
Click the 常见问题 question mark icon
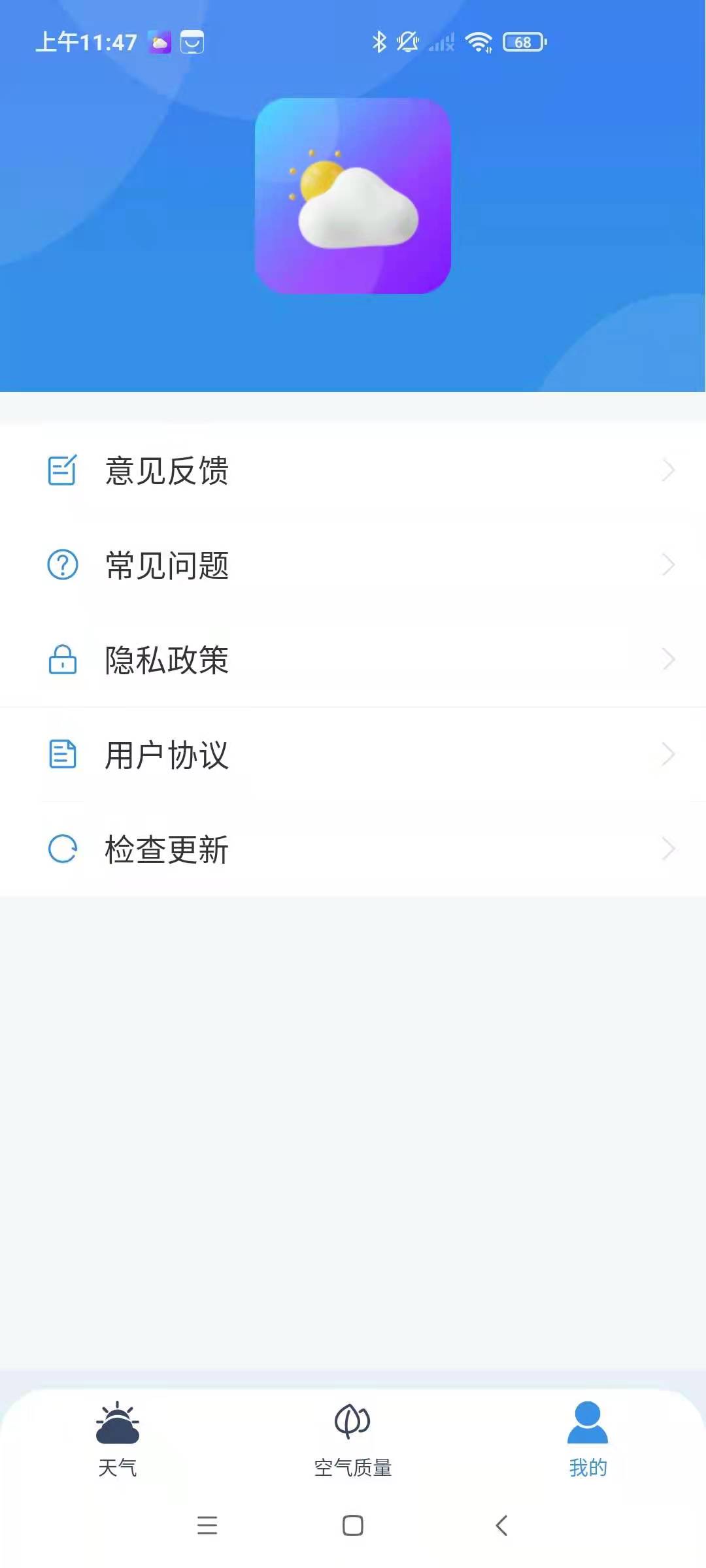coord(62,563)
